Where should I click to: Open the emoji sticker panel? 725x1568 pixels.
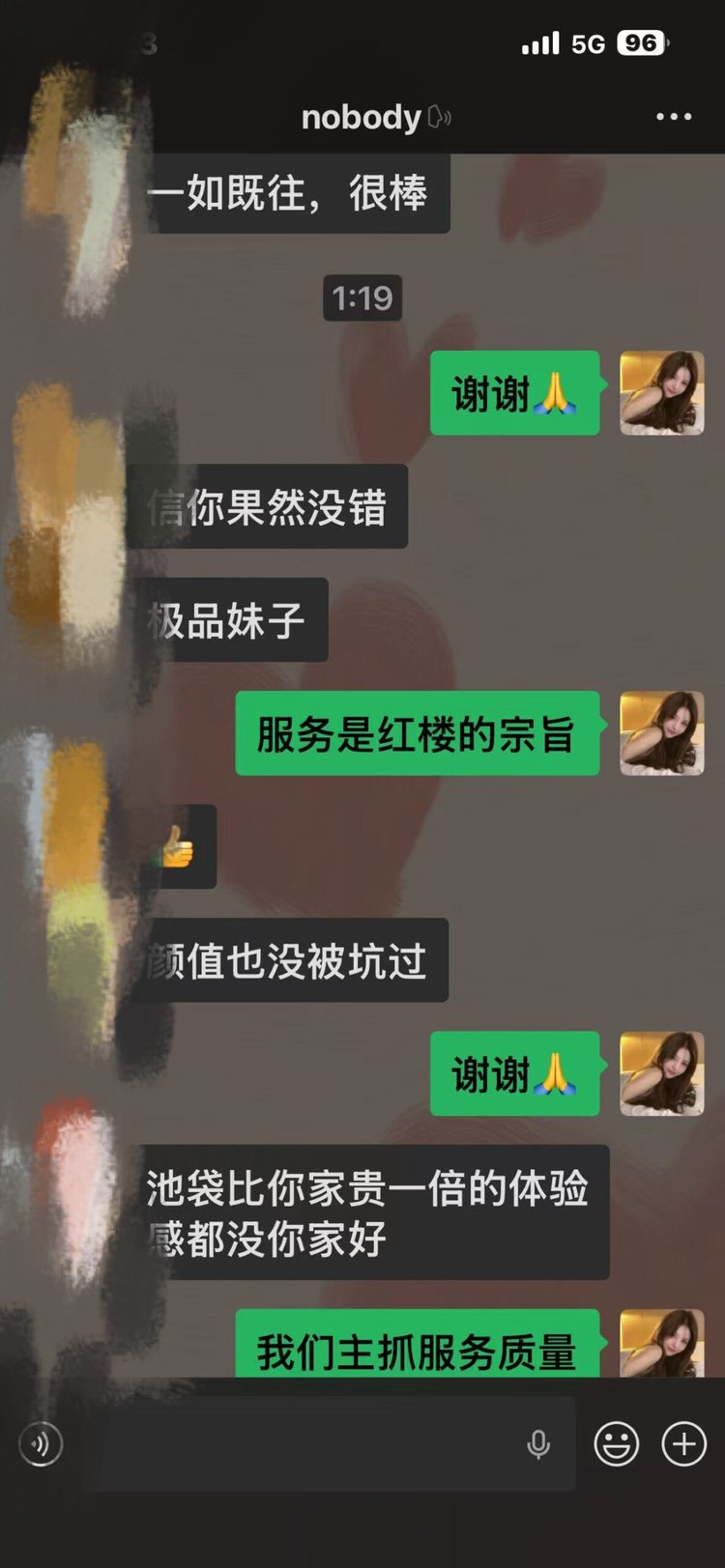point(616,1444)
